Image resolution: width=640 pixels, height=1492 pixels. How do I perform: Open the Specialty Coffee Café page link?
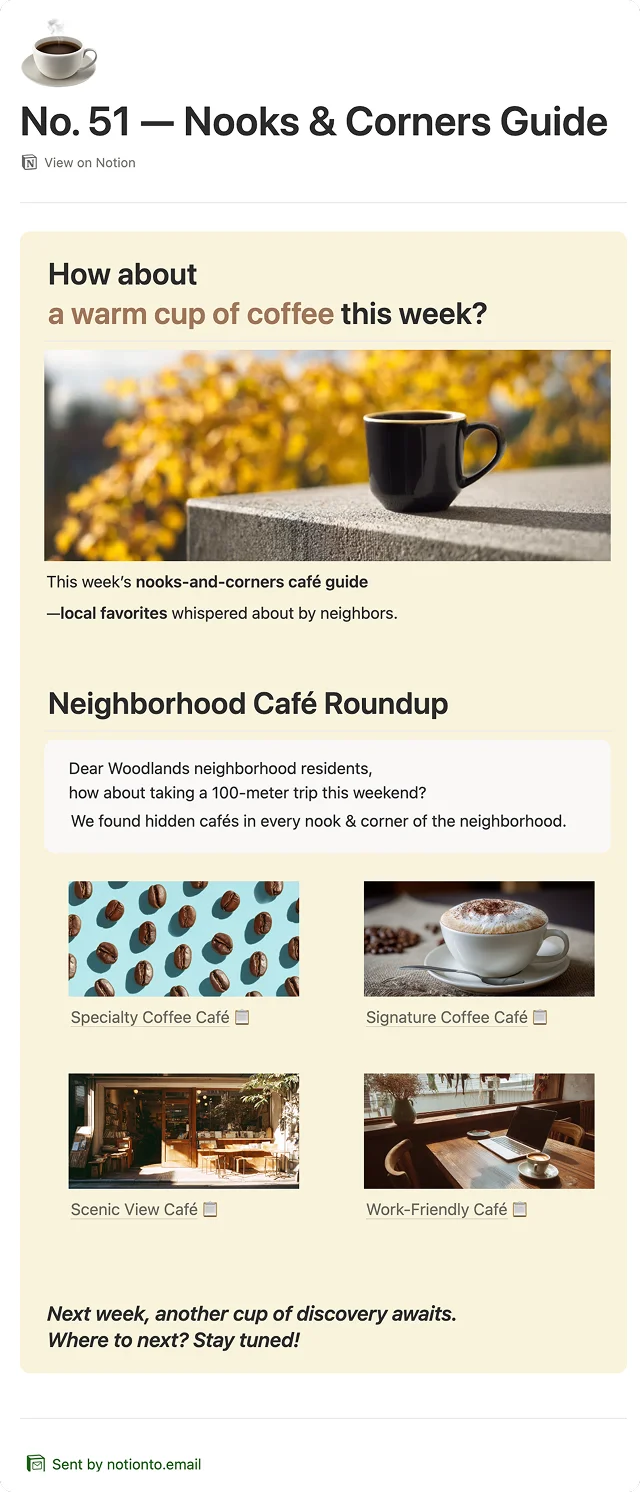[151, 1017]
